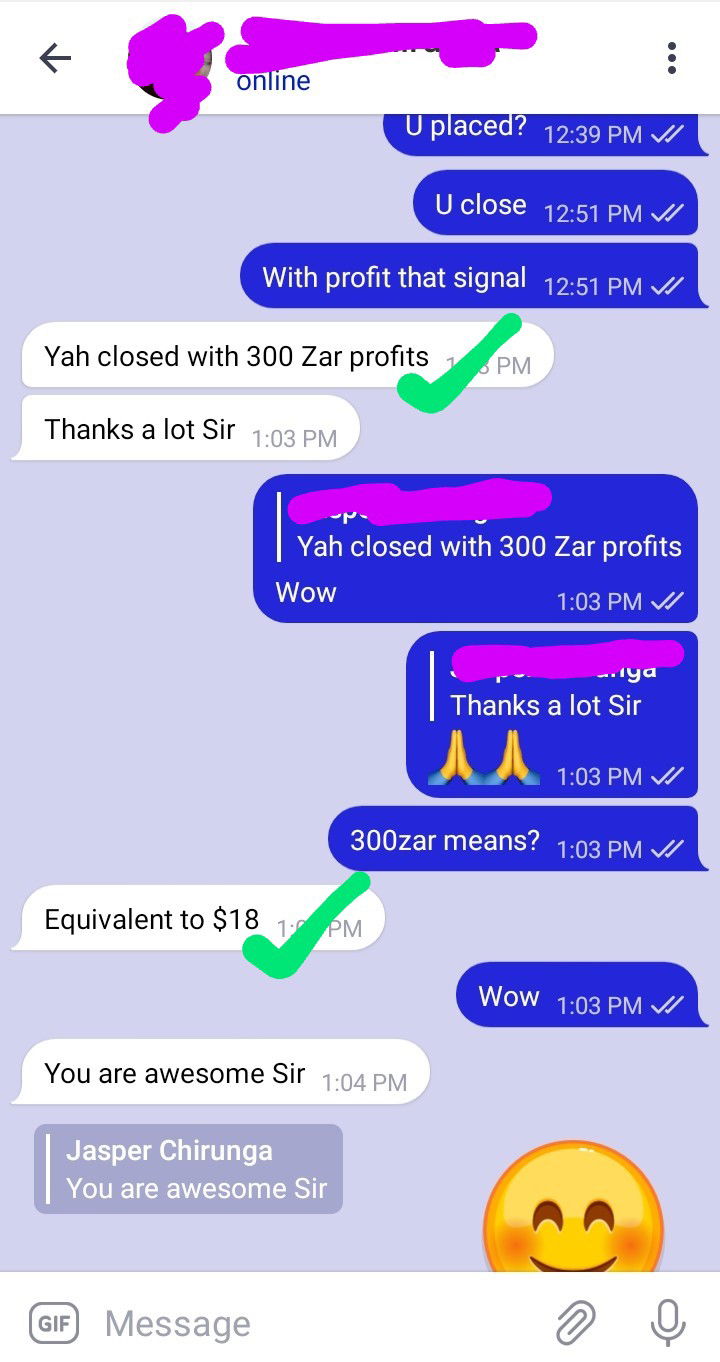Attach a file with the paperclip
The width and height of the screenshot is (720, 1362).
(x=576, y=1324)
